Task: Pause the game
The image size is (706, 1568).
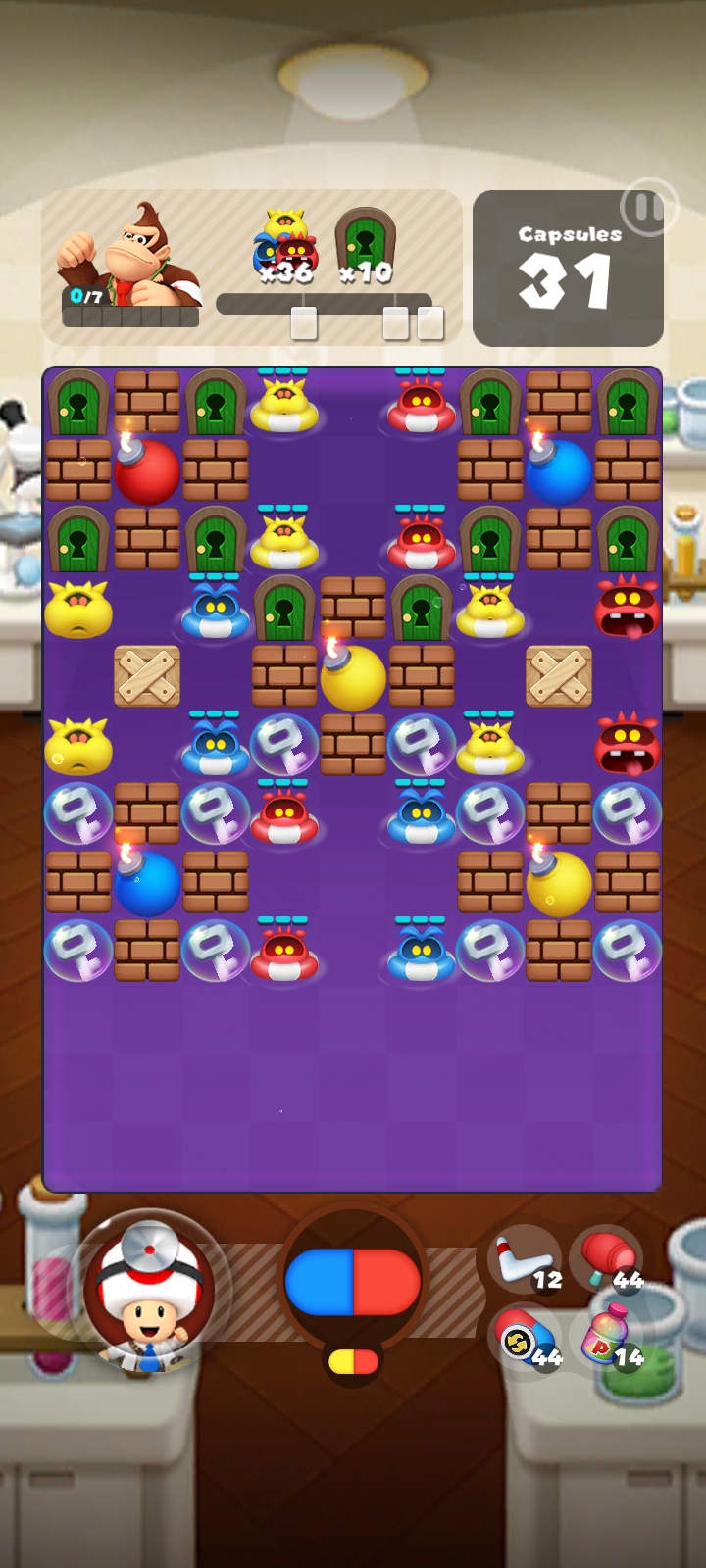Action: click(648, 207)
